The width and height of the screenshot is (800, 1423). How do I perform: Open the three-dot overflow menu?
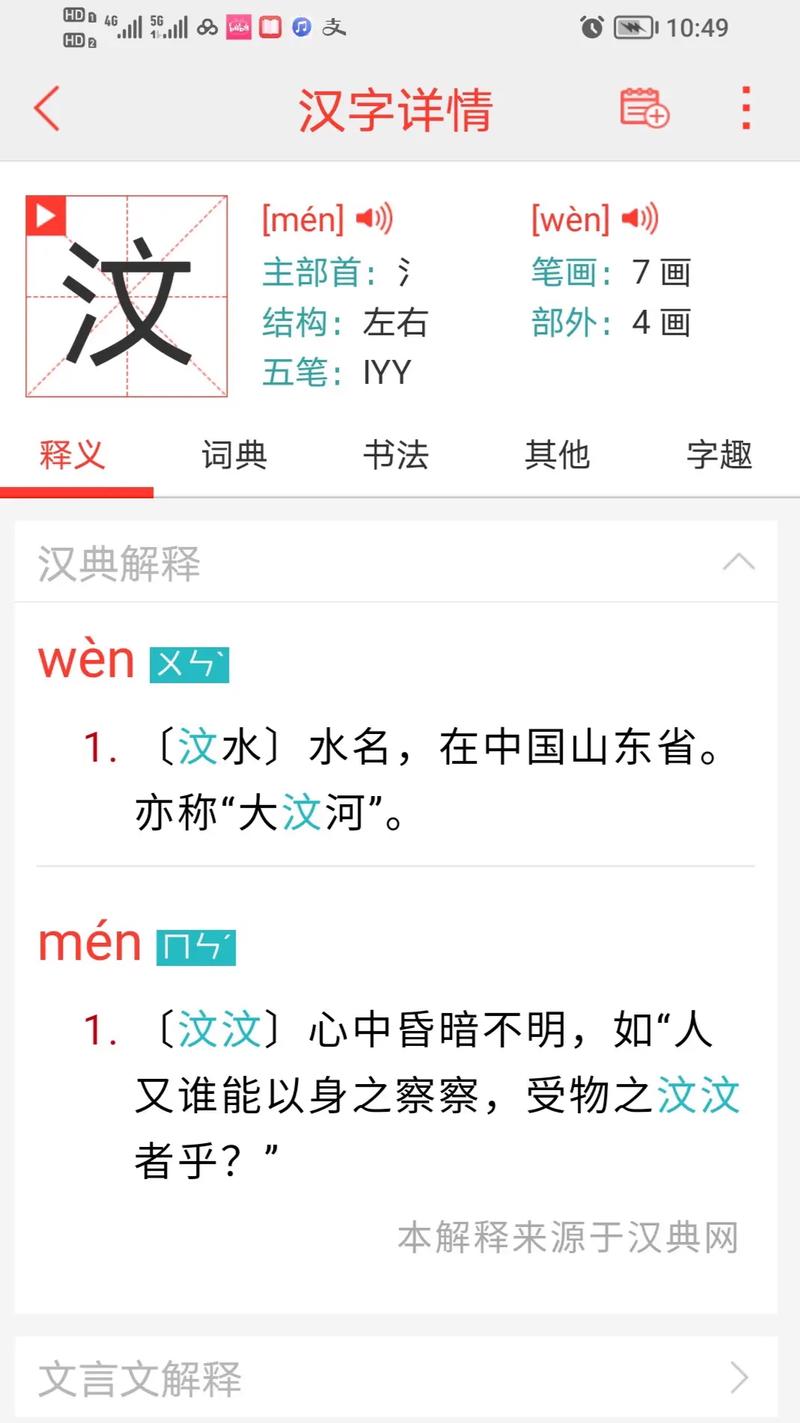click(745, 108)
